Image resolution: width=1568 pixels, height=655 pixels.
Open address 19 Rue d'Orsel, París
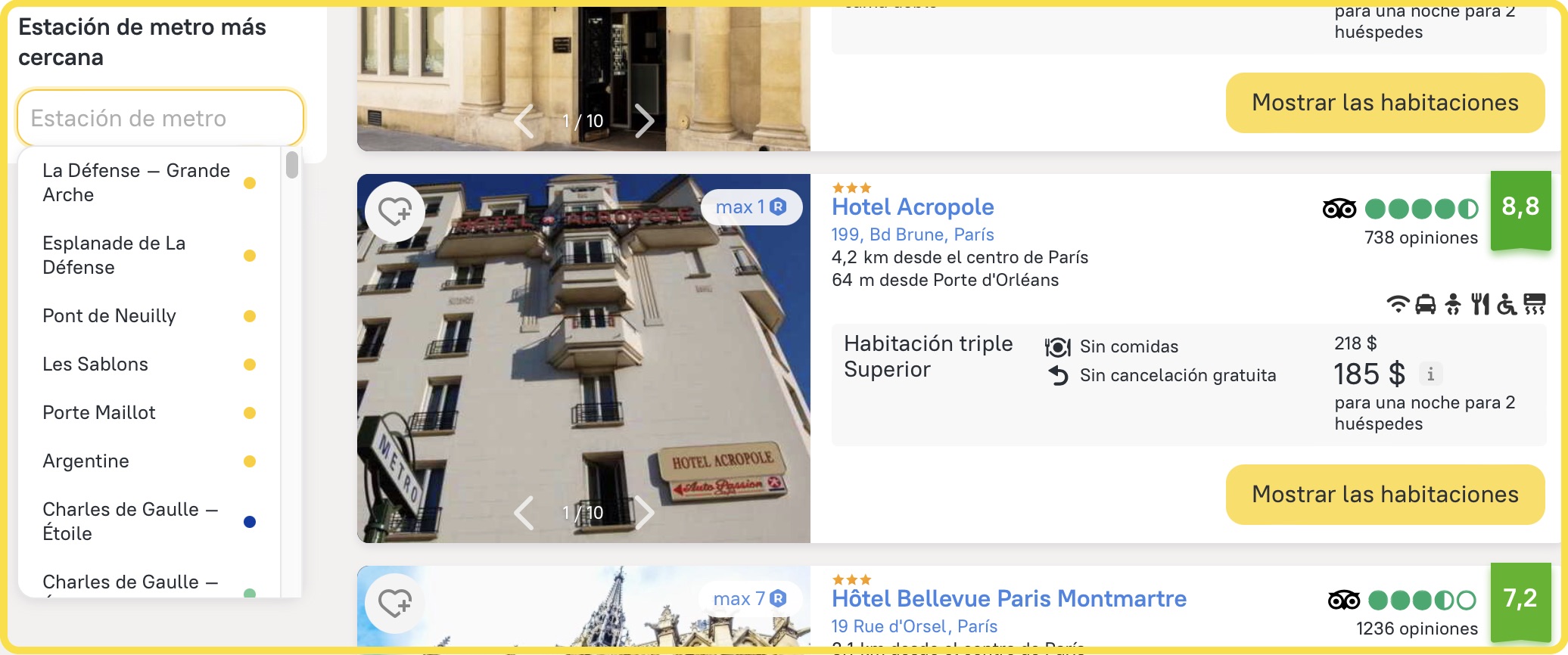tap(914, 626)
